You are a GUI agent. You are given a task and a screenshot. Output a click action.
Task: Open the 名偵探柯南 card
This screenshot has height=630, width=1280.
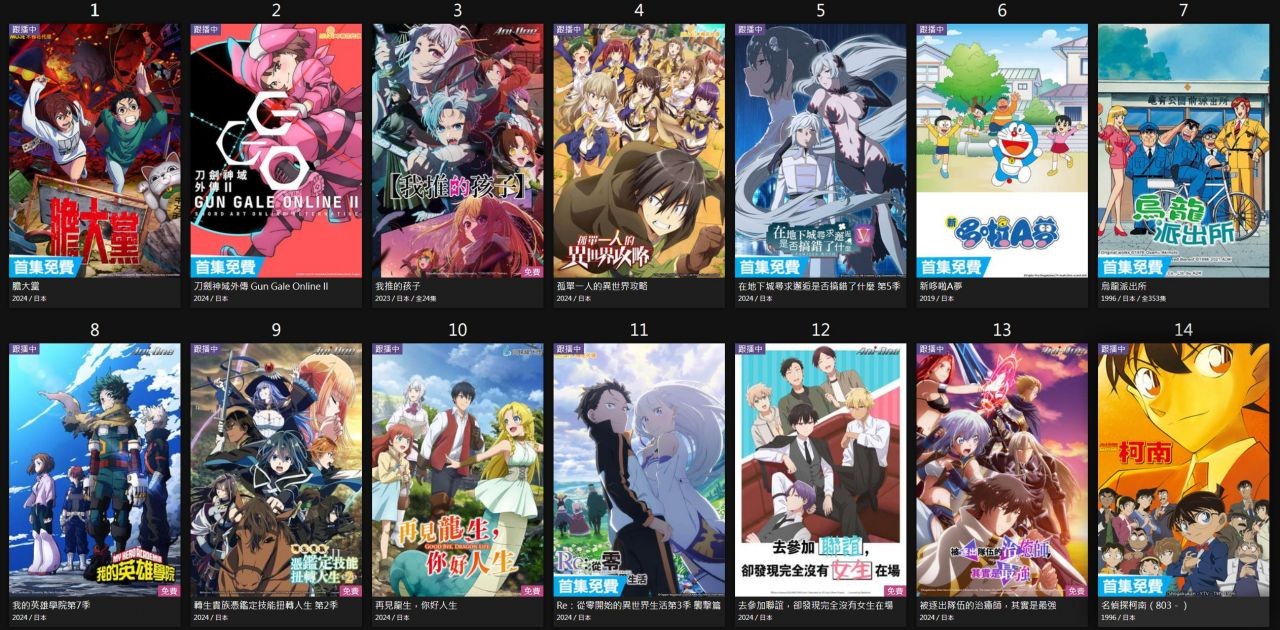click(x=1183, y=470)
